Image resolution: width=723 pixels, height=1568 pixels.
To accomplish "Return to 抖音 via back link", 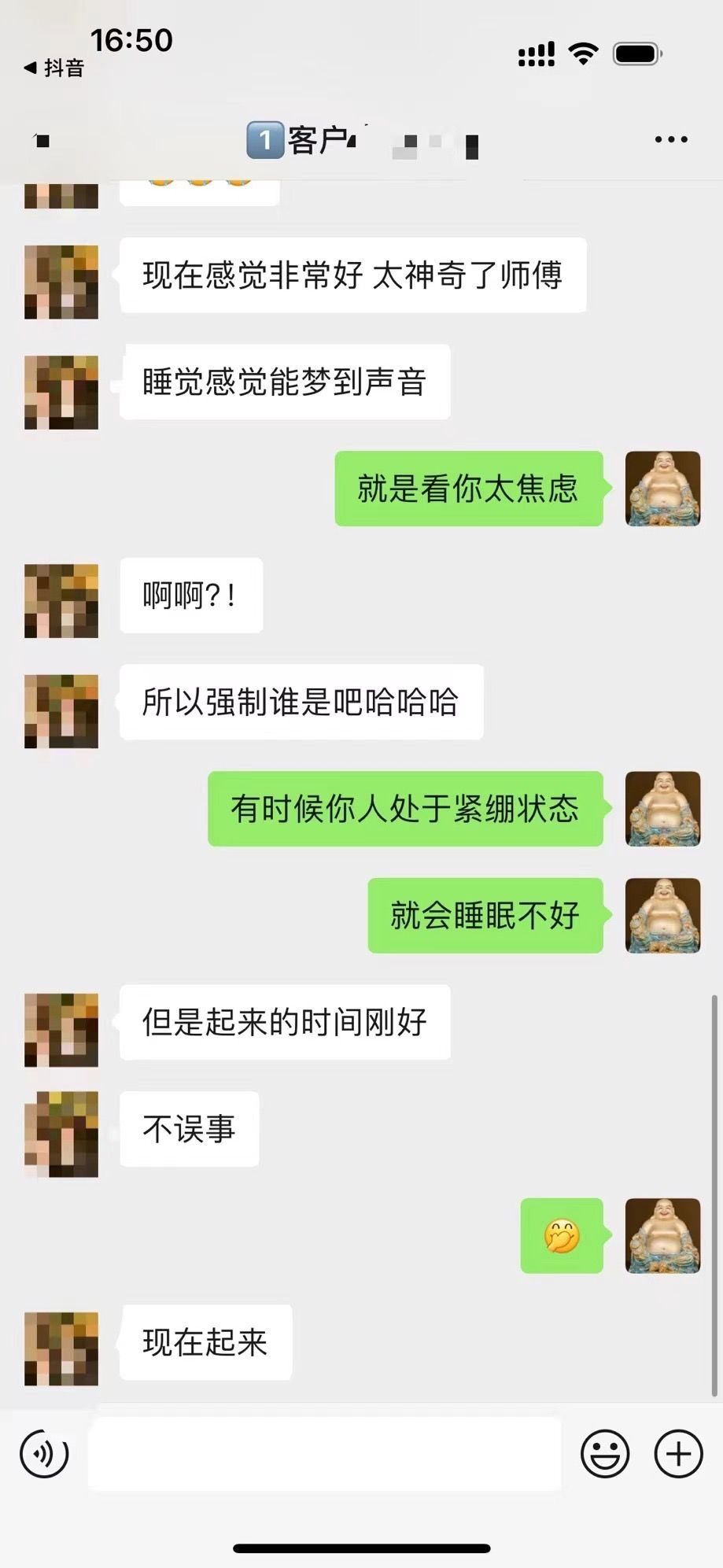I will tap(51, 69).
